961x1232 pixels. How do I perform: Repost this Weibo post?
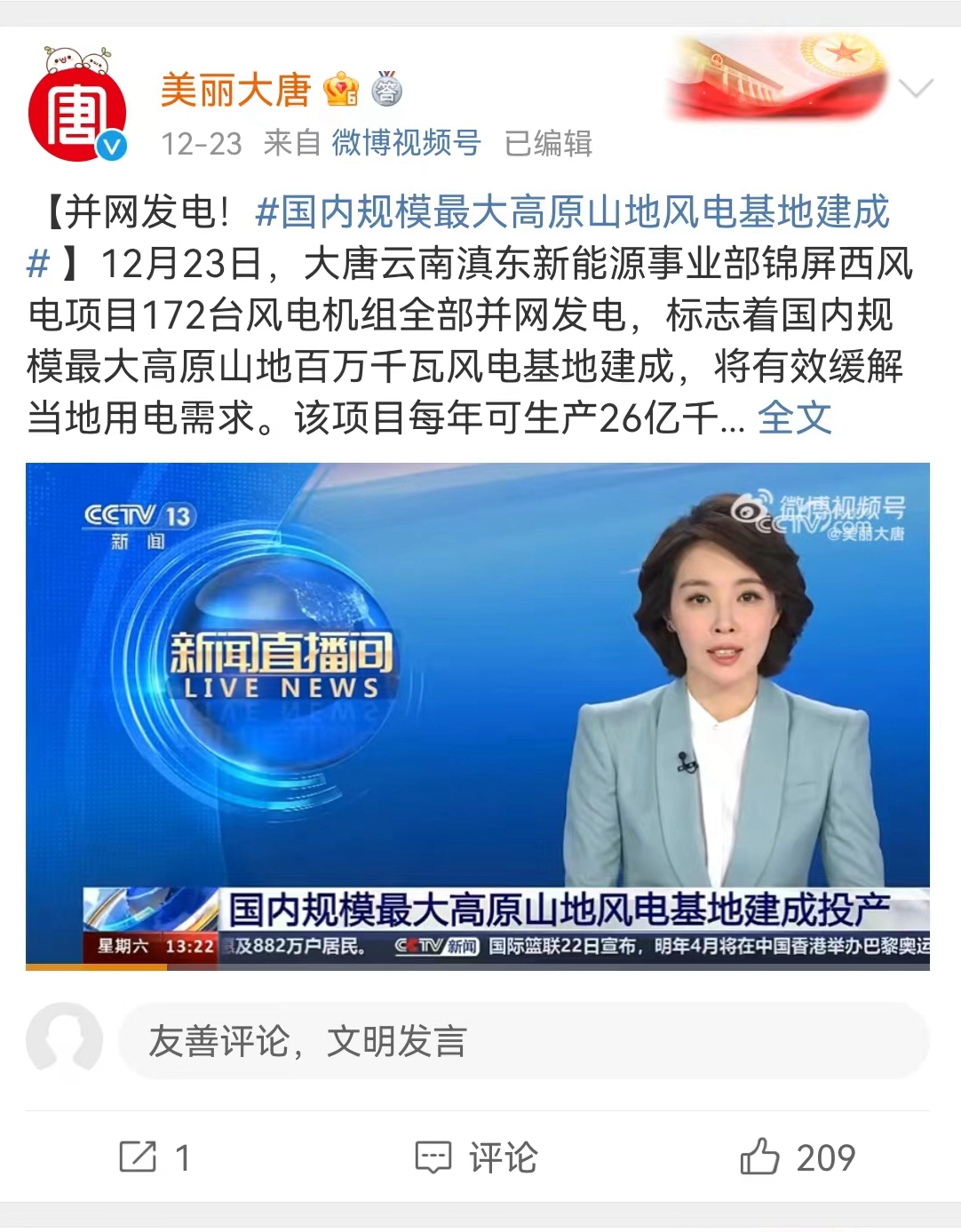tap(154, 1157)
